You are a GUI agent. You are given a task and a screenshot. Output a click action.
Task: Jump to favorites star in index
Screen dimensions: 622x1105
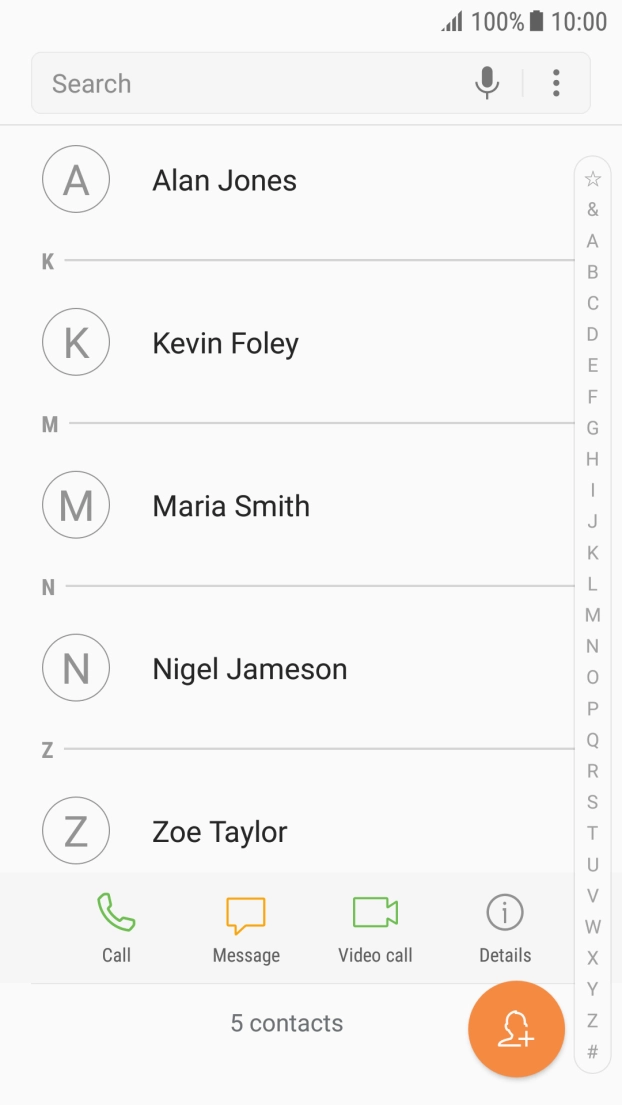click(593, 179)
